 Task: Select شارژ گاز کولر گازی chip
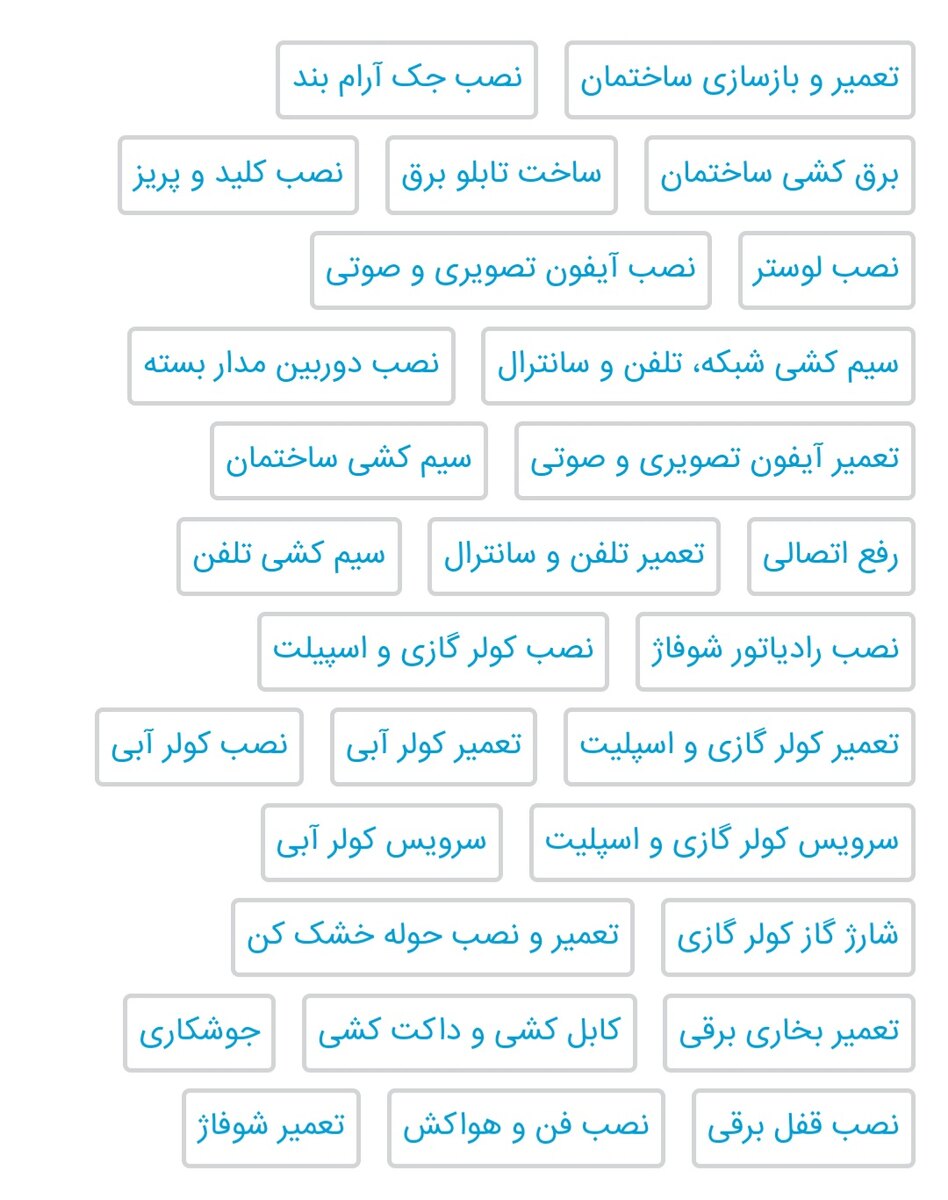tap(787, 937)
